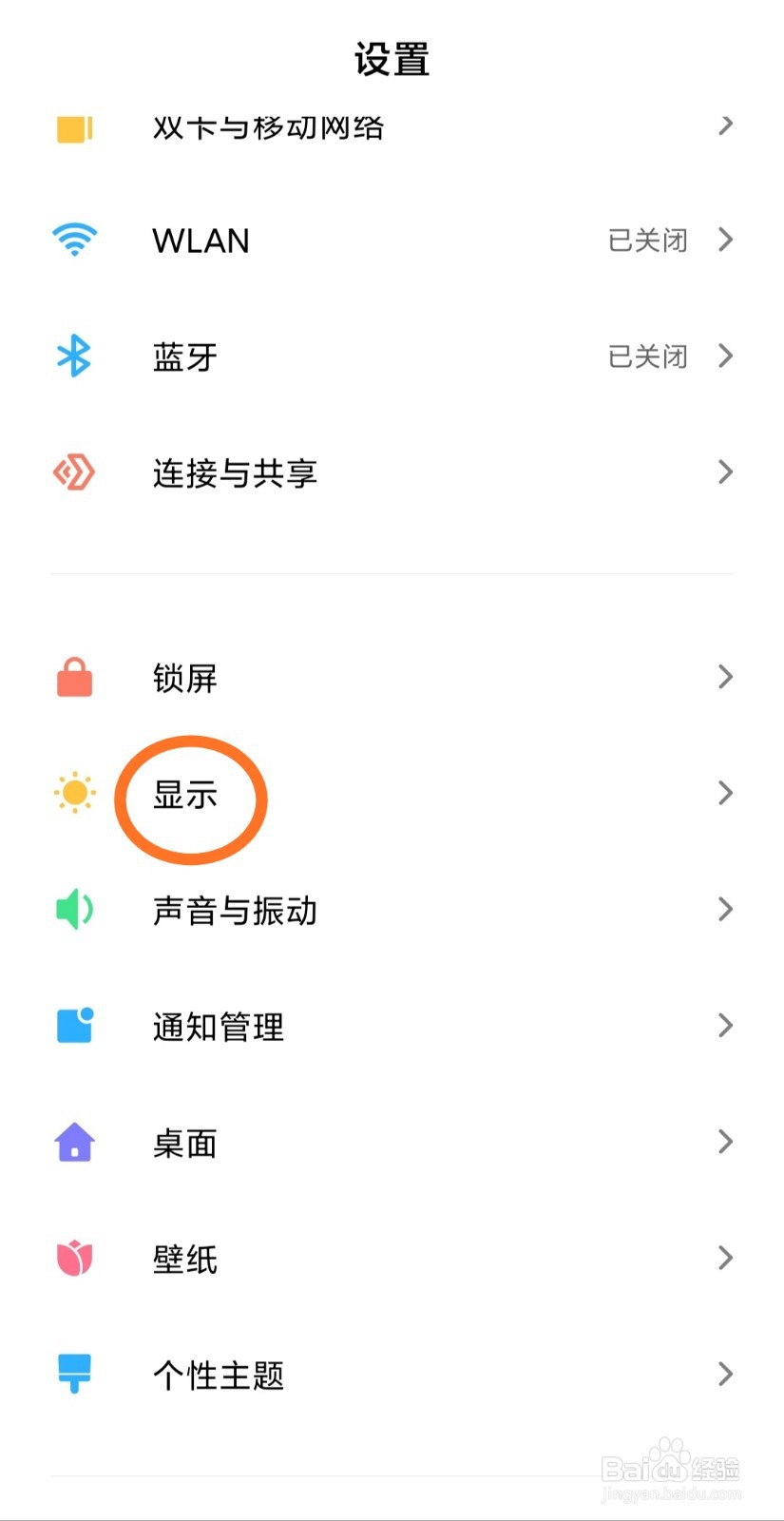Select the blue brush icon for 个性主题
Screen dimensions: 784x1521
click(x=74, y=1374)
